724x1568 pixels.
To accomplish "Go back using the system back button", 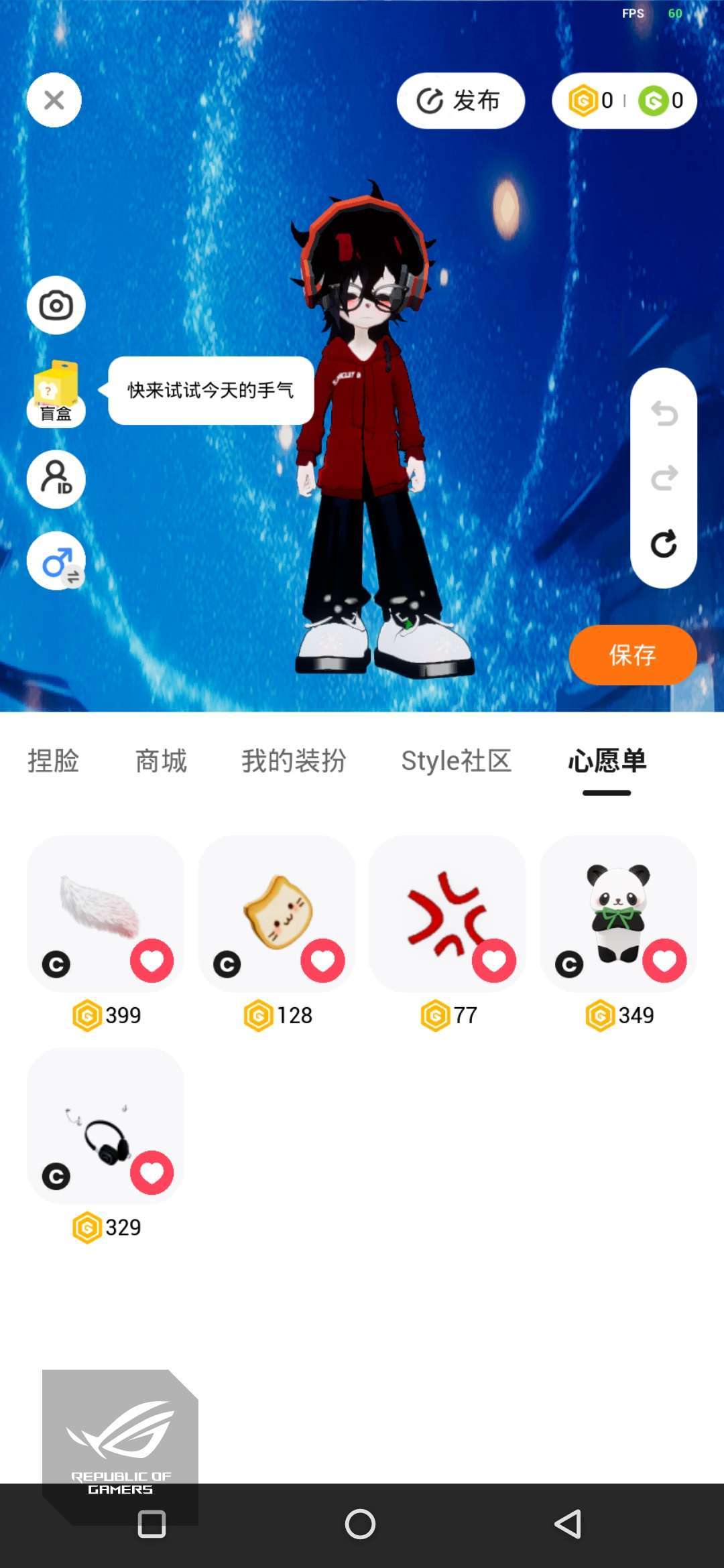I will point(568,1524).
